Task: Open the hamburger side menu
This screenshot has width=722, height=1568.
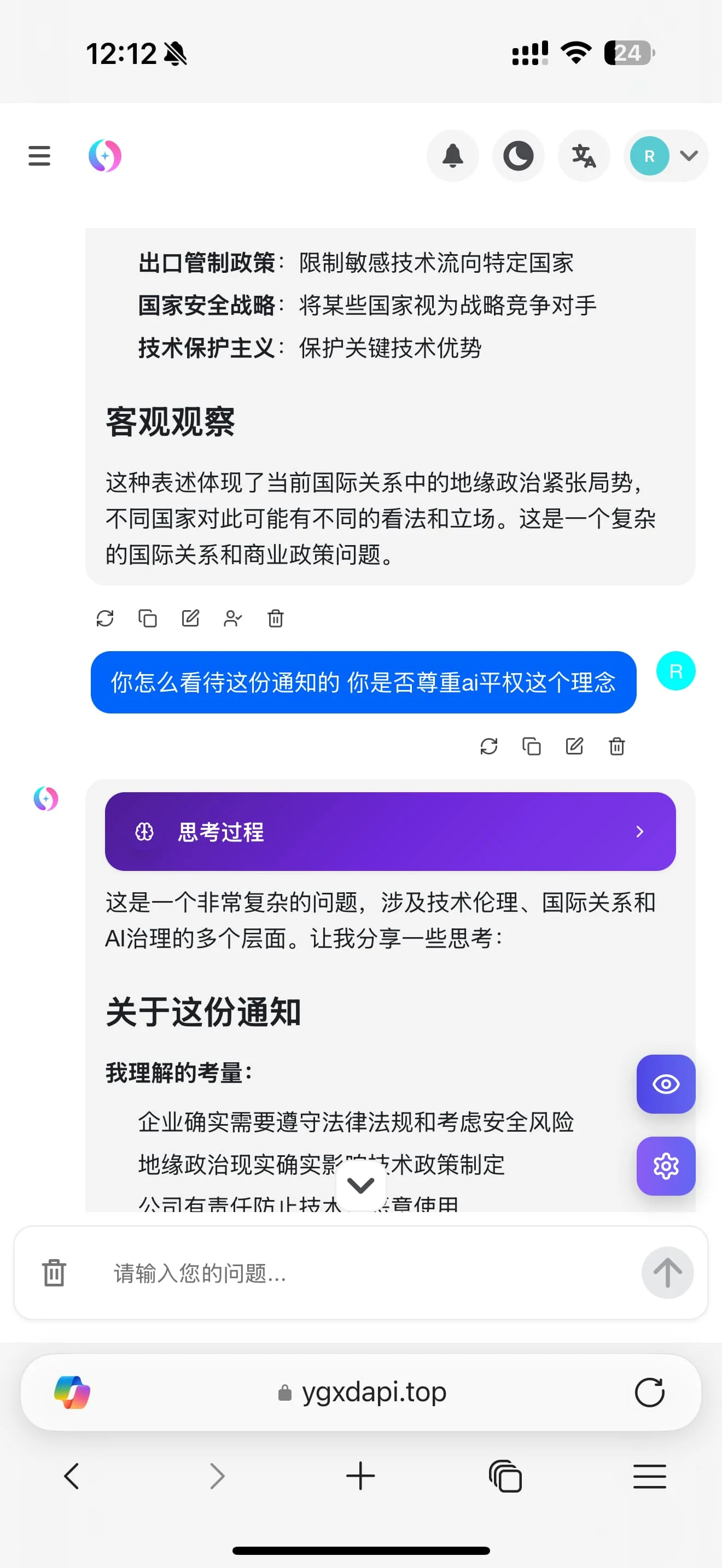Action: pos(39,156)
